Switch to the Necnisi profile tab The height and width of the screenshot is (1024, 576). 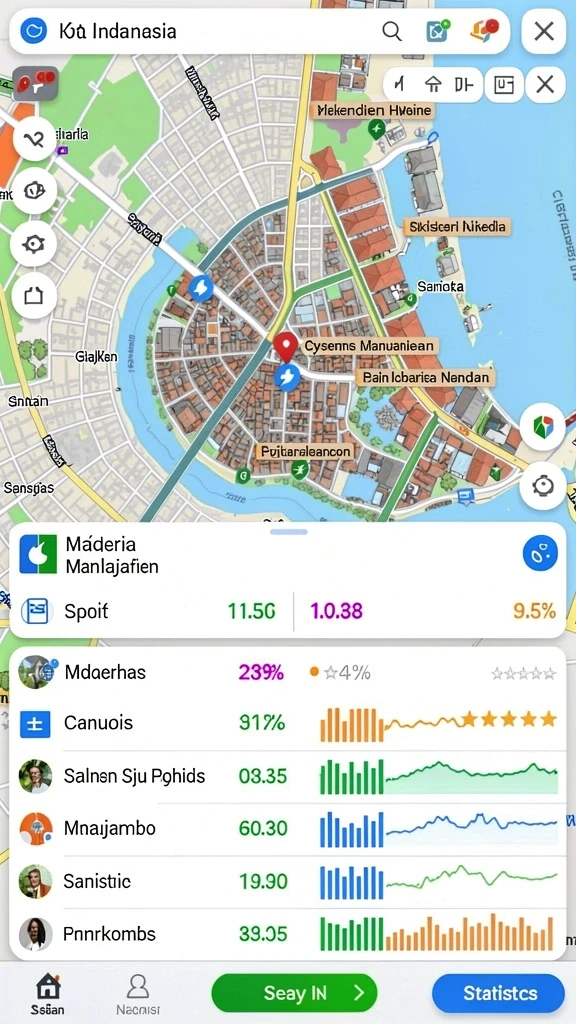[x=138, y=993]
